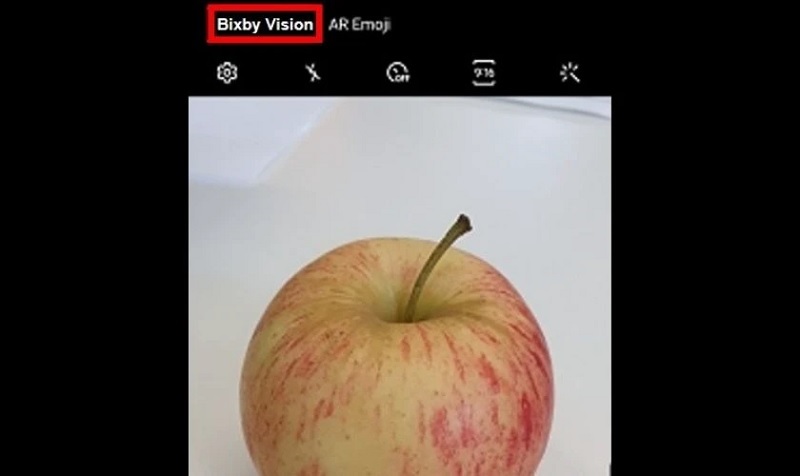
Task: Change the 9:16 aspect ratio
Action: [484, 73]
